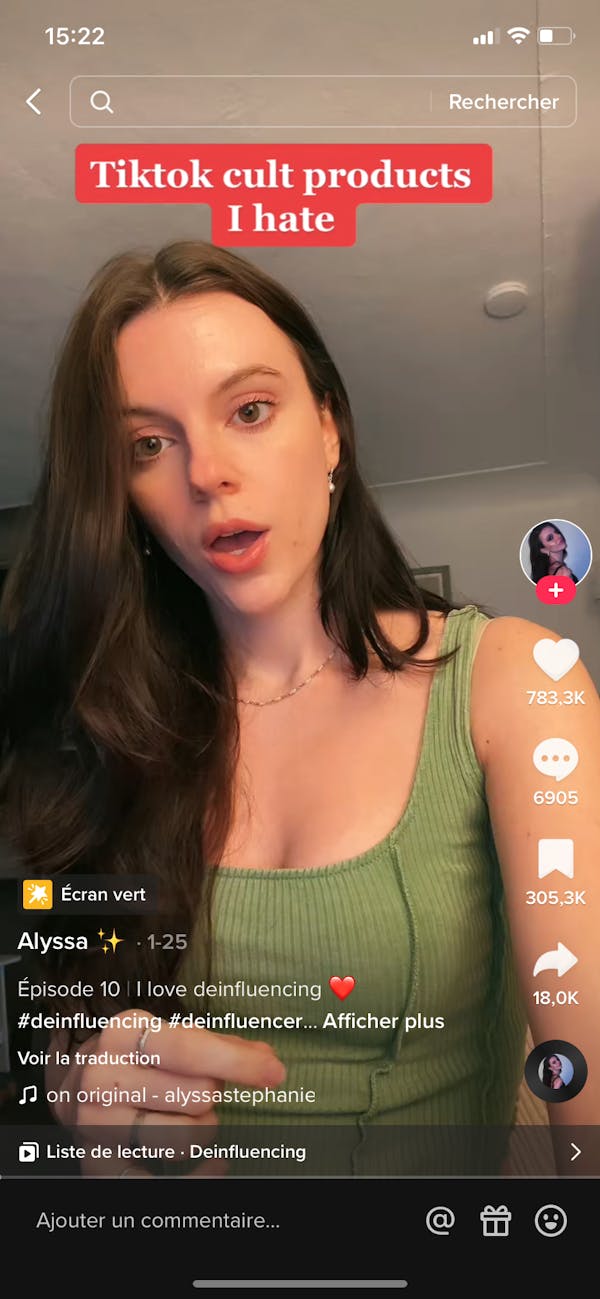600x1299 pixels.
Task: Save the video with the bookmark icon
Action: 555,860
